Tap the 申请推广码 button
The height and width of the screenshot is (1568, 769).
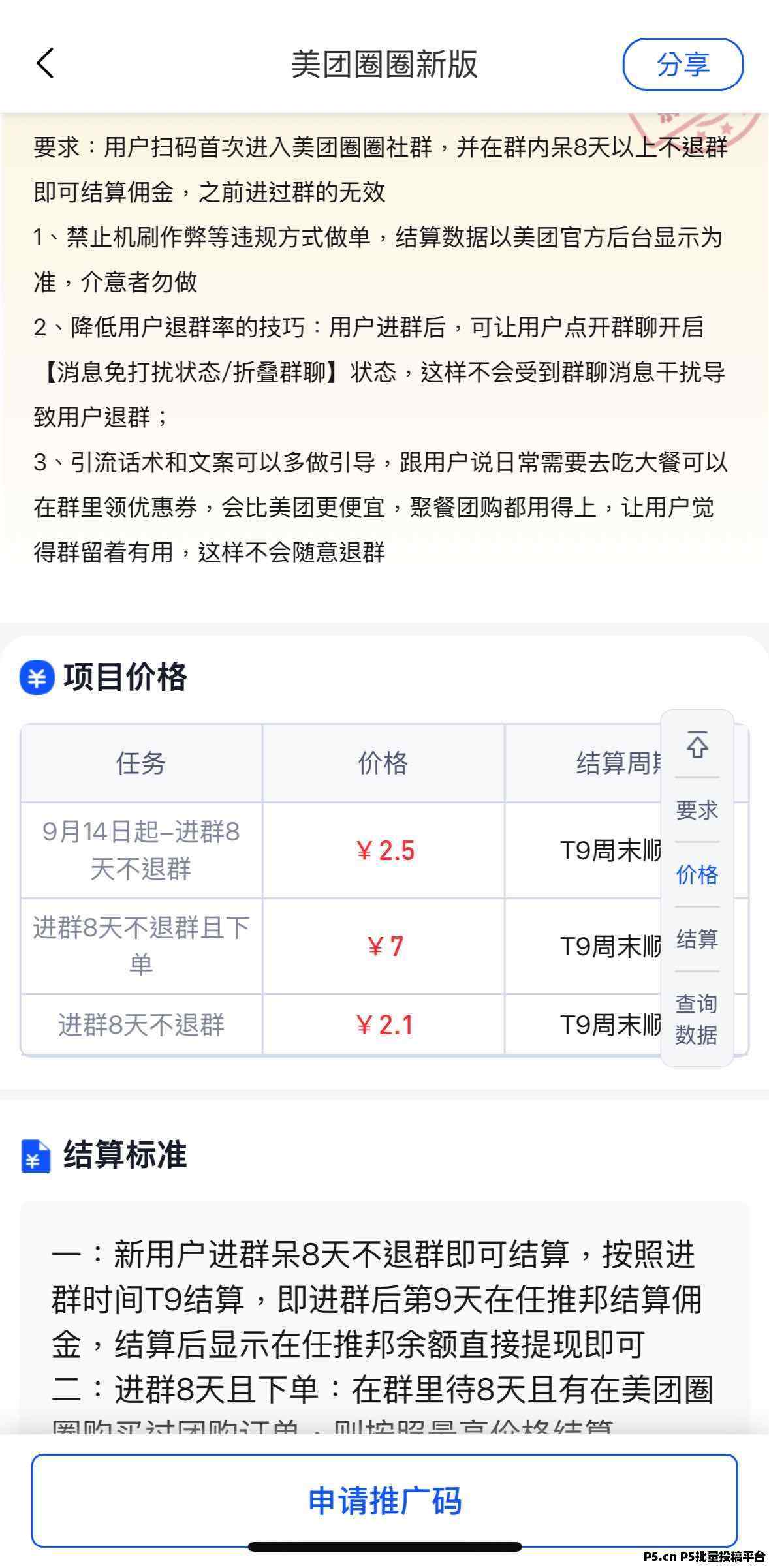coord(384,1501)
